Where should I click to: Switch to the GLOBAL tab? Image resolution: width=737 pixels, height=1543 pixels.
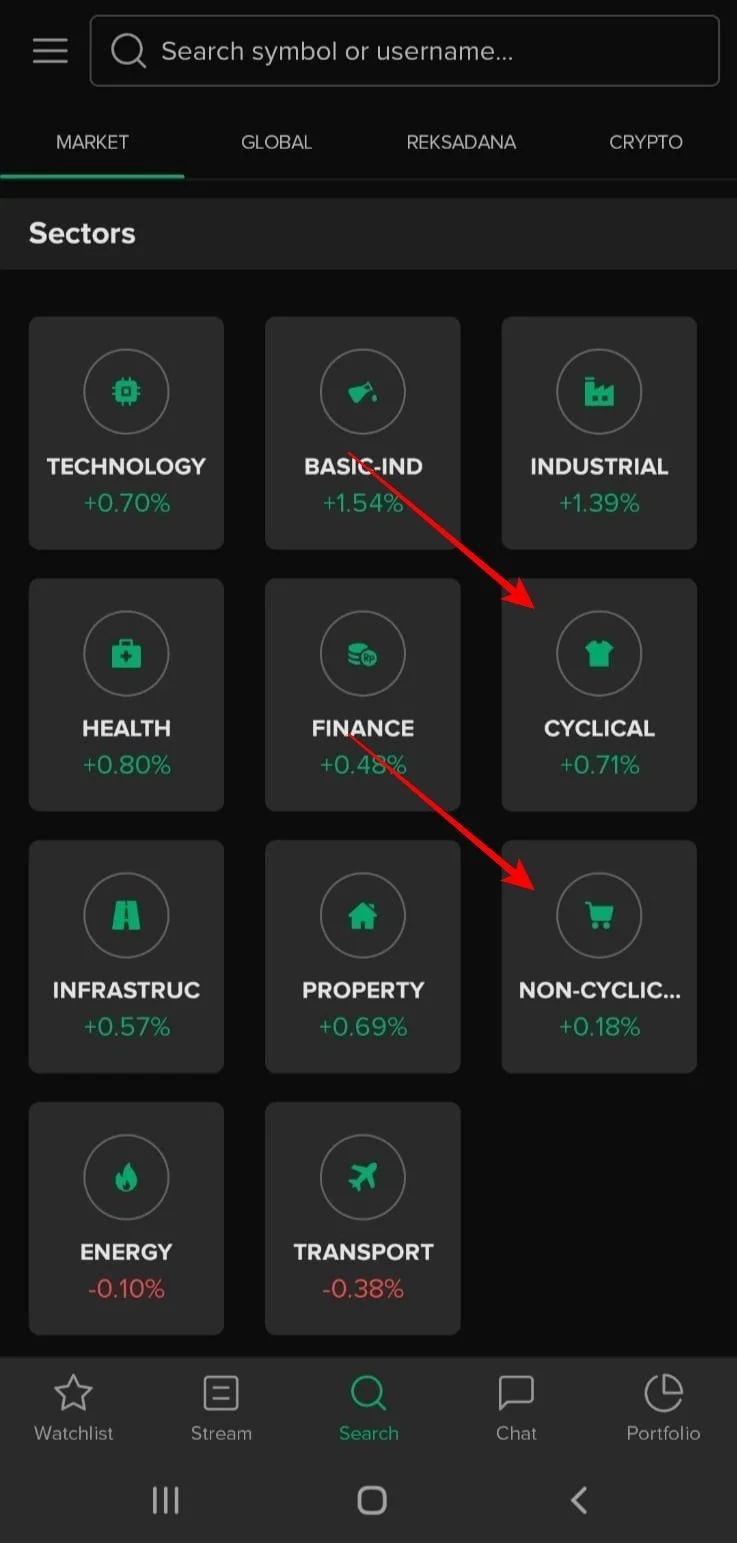[x=277, y=142]
